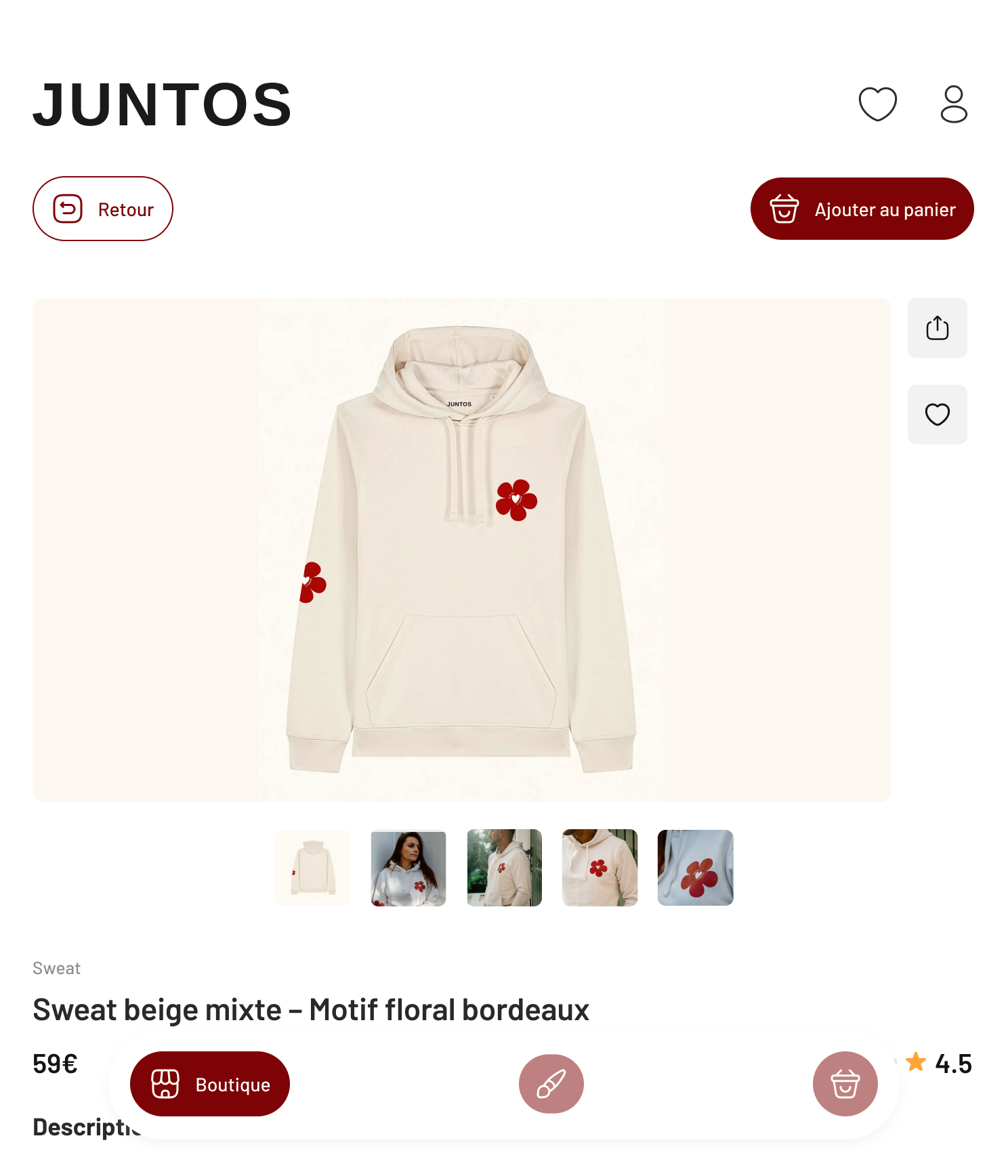Open the wishlist heart in the header

(877, 104)
